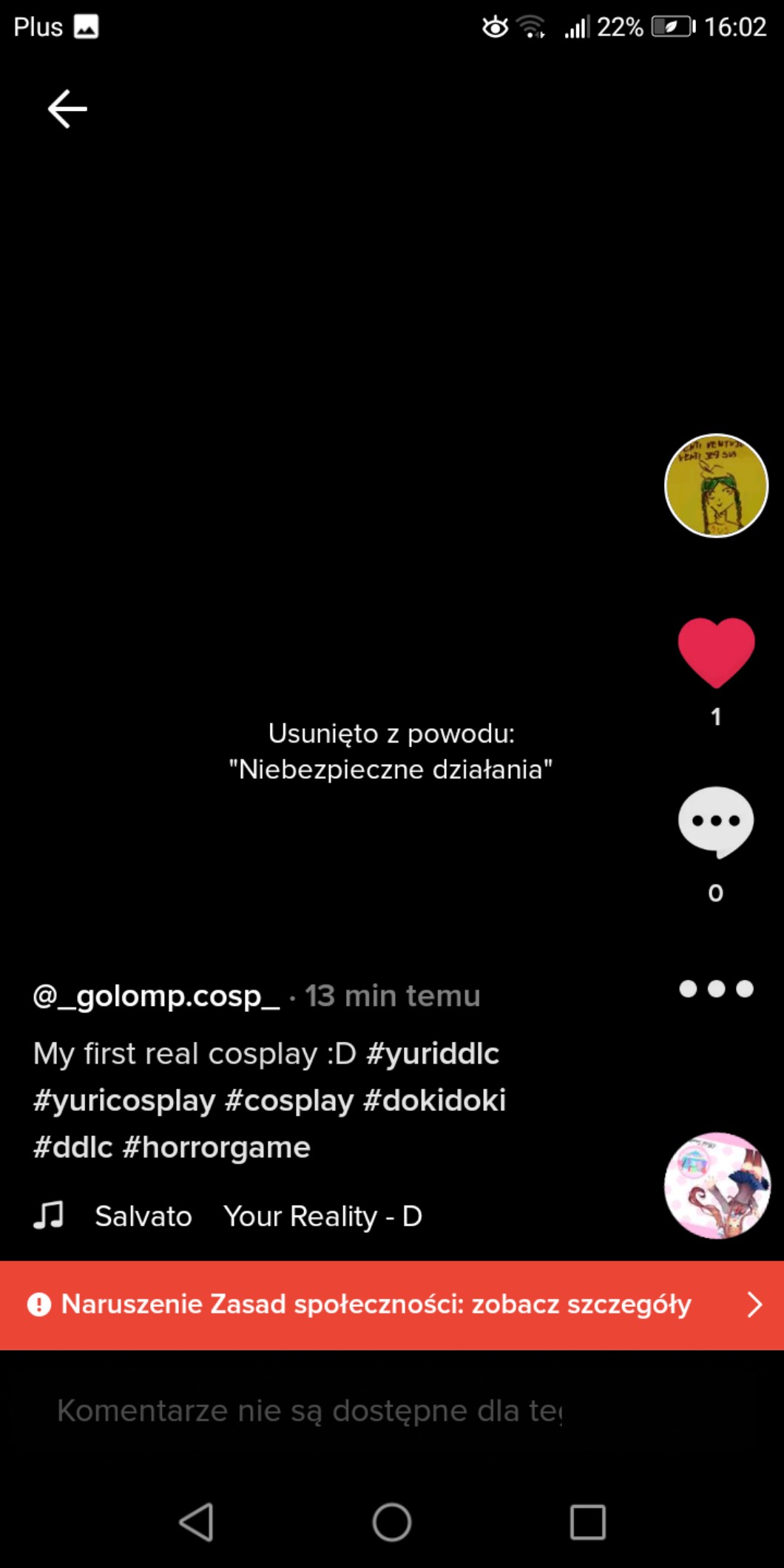Image resolution: width=784 pixels, height=1568 pixels.
Task: Tap the spinning sound disc thumbnail
Action: point(717,1186)
